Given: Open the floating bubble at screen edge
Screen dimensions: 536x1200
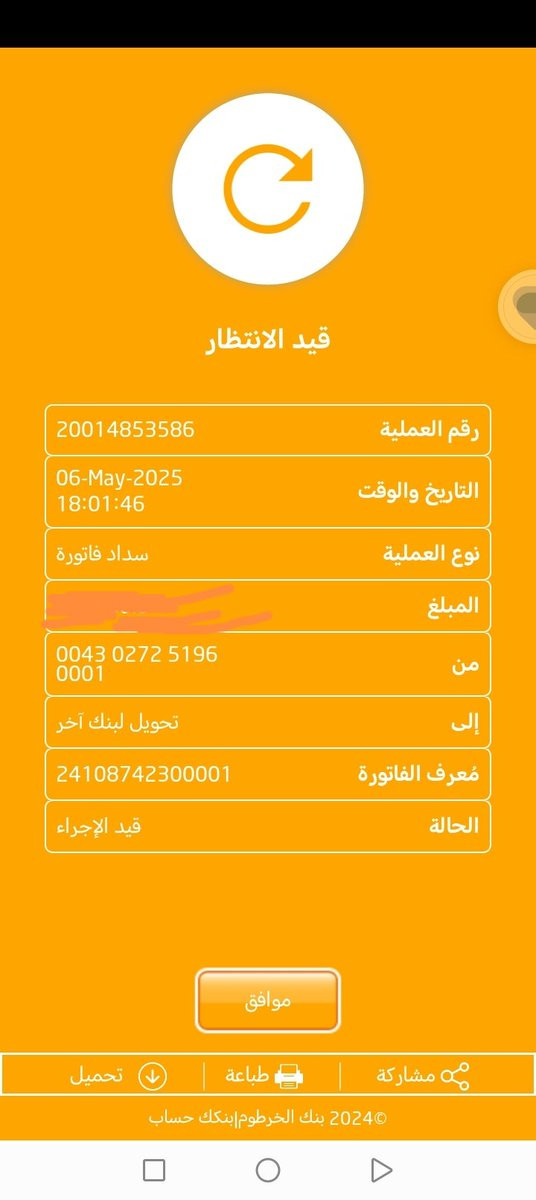Looking at the screenshot, I should (x=518, y=306).
